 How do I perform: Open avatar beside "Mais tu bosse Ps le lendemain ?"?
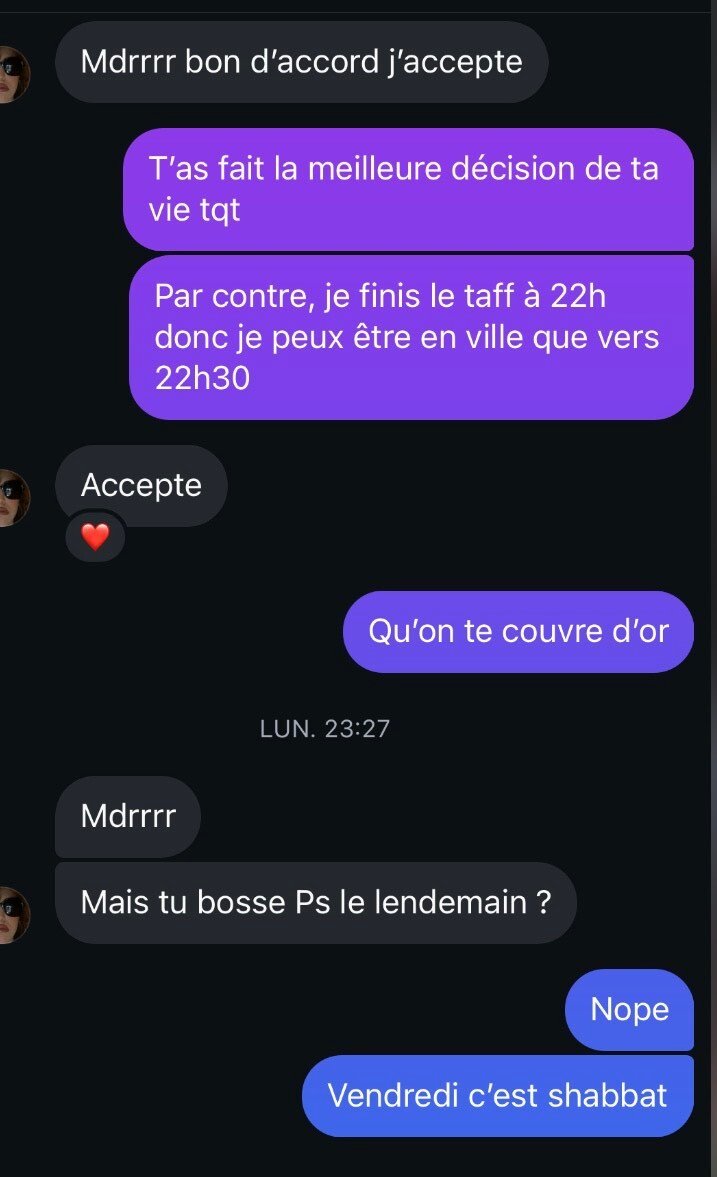[13, 914]
